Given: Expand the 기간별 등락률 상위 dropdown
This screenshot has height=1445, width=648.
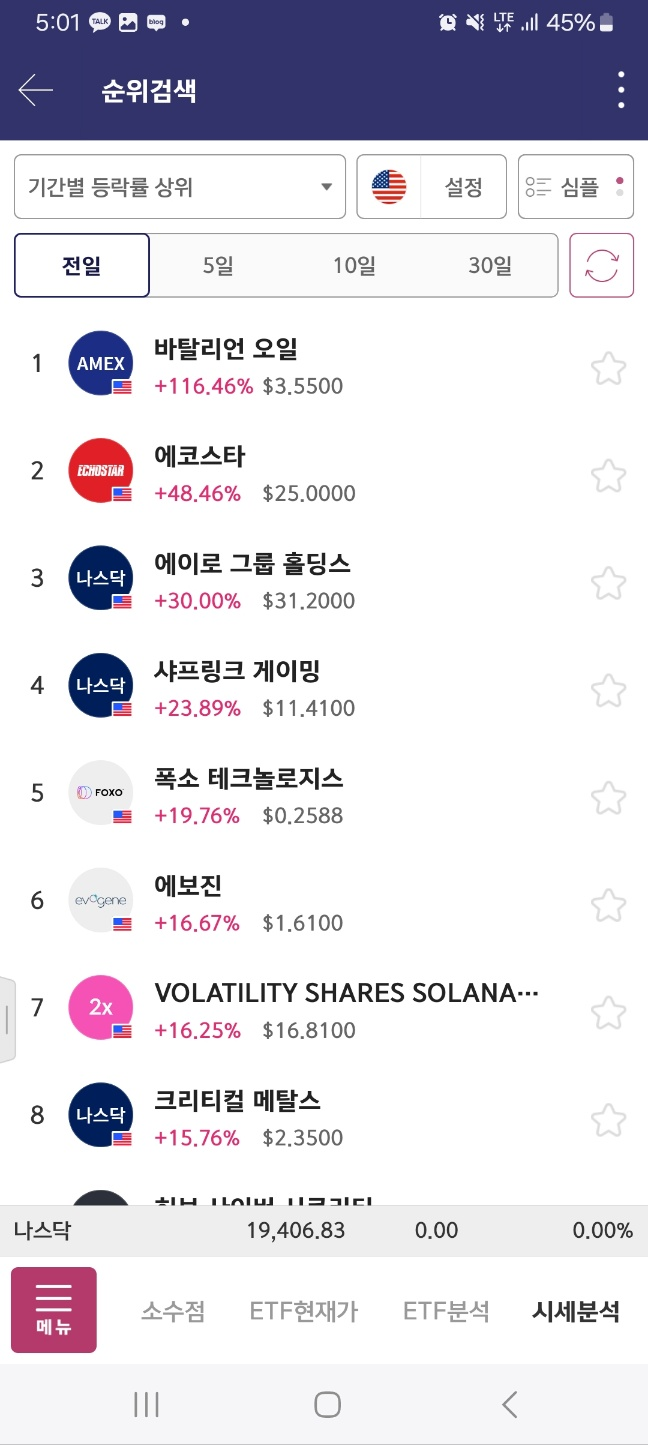Looking at the screenshot, I should coord(180,187).
